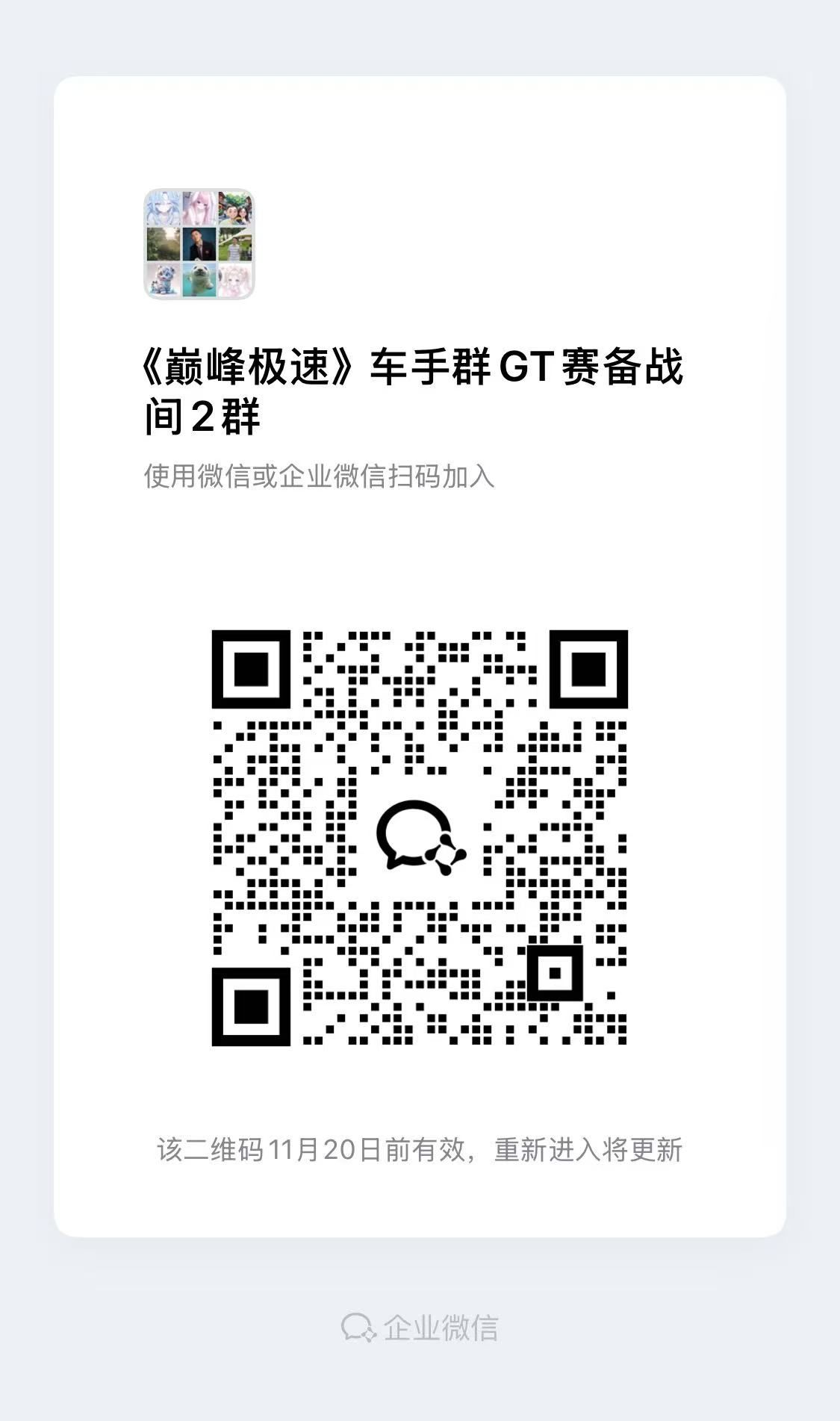Image resolution: width=840 pixels, height=1421 pixels.
Task: Click the blue-haired anime girl avatar photo
Action: click(x=163, y=207)
